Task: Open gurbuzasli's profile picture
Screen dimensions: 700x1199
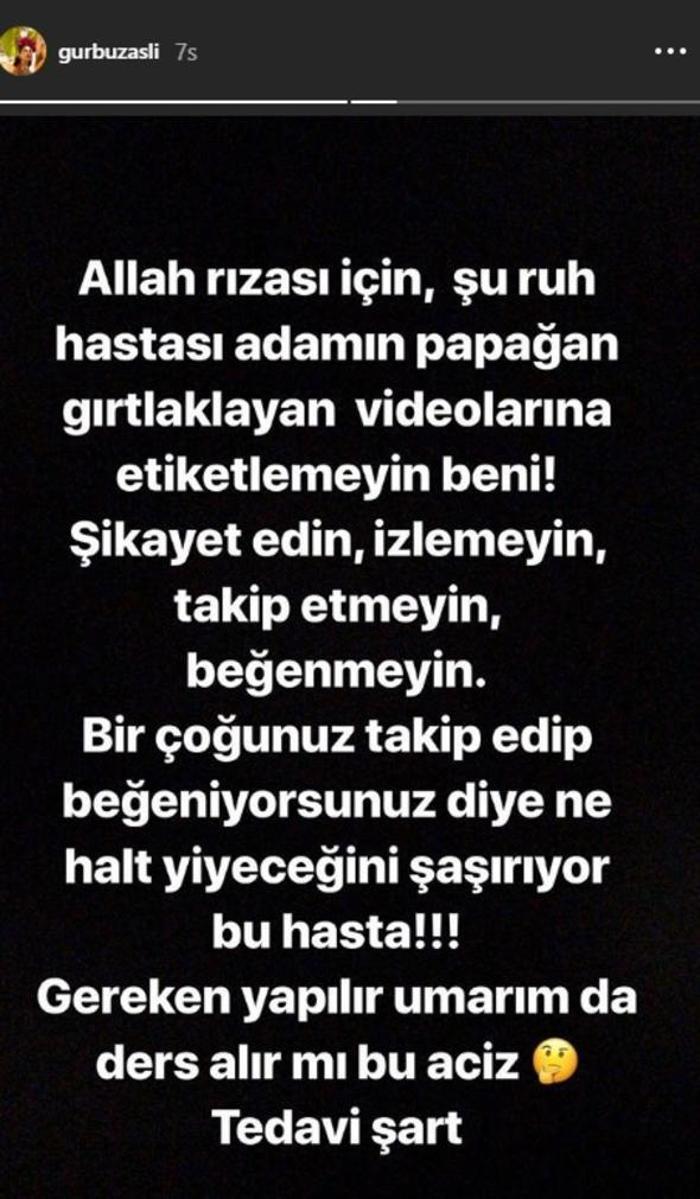Action: (x=24, y=51)
